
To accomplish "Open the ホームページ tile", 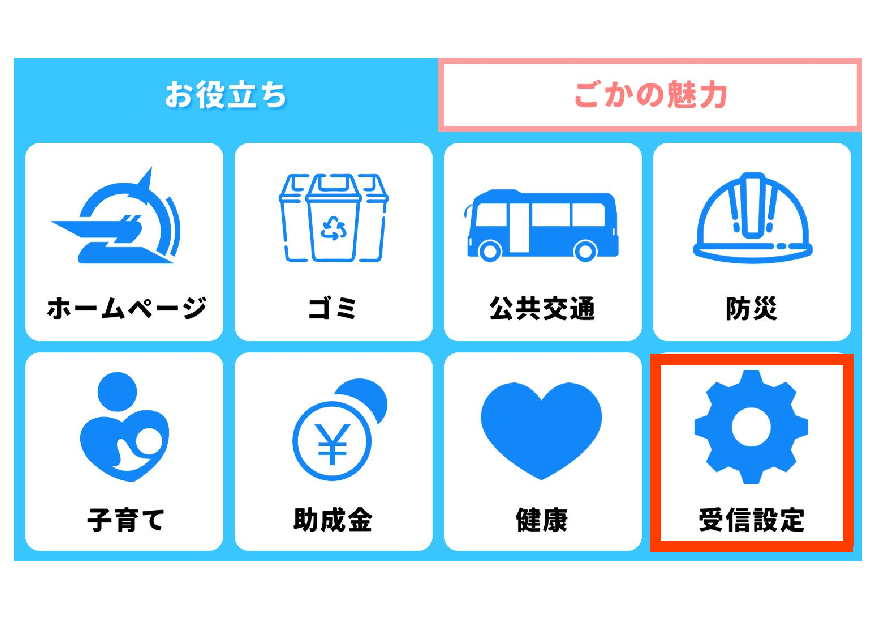I will click(x=124, y=242).
